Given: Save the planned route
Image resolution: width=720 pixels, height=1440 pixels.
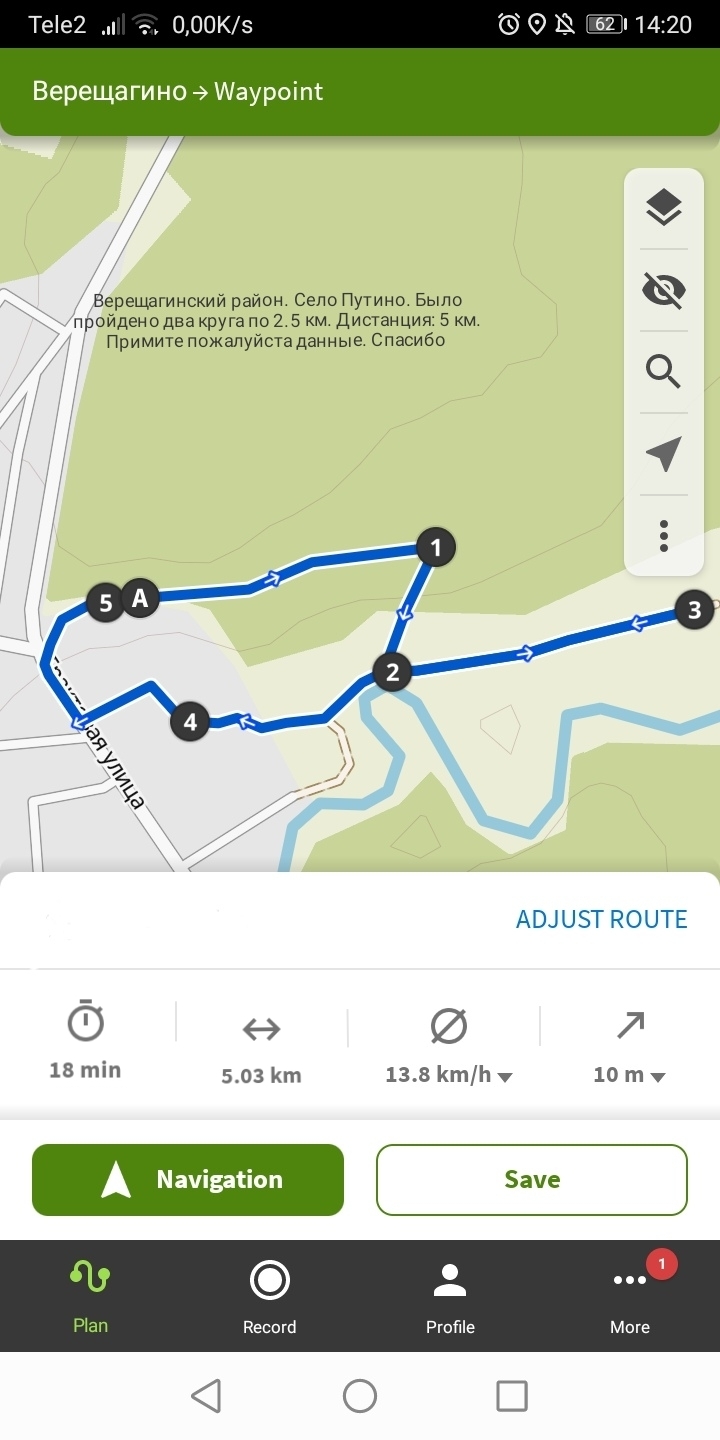Looking at the screenshot, I should (x=532, y=1180).
